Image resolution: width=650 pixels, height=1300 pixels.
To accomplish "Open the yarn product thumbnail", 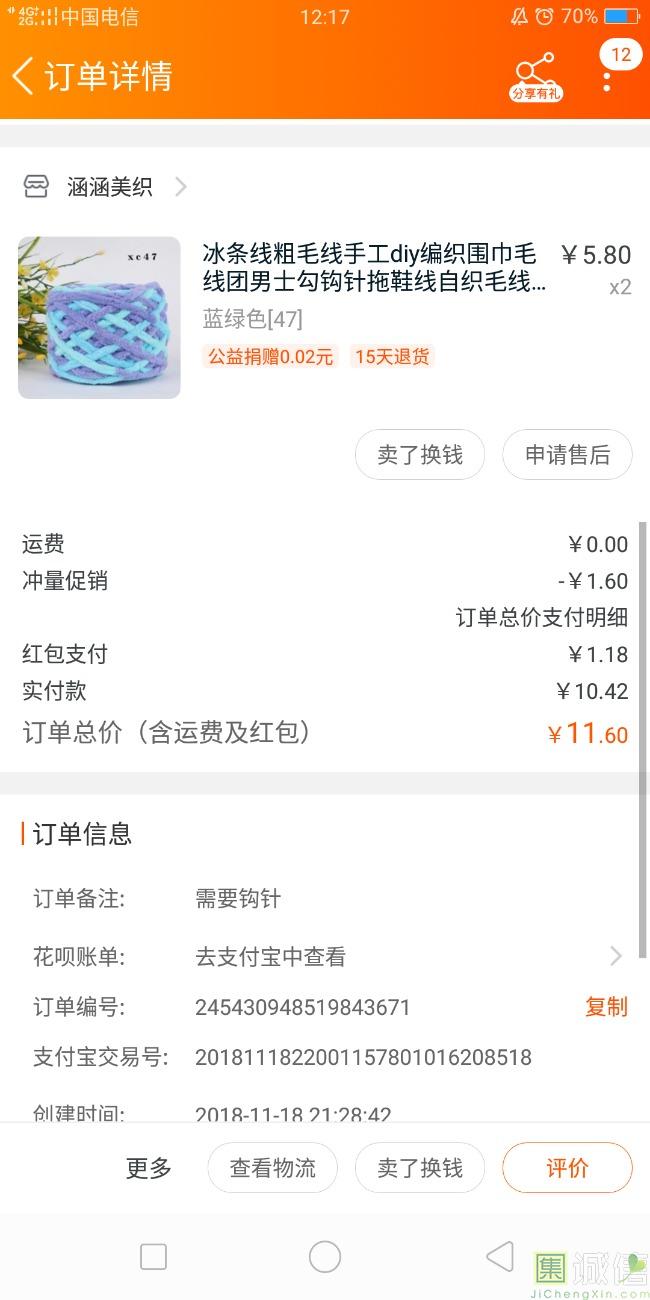I will (99, 318).
